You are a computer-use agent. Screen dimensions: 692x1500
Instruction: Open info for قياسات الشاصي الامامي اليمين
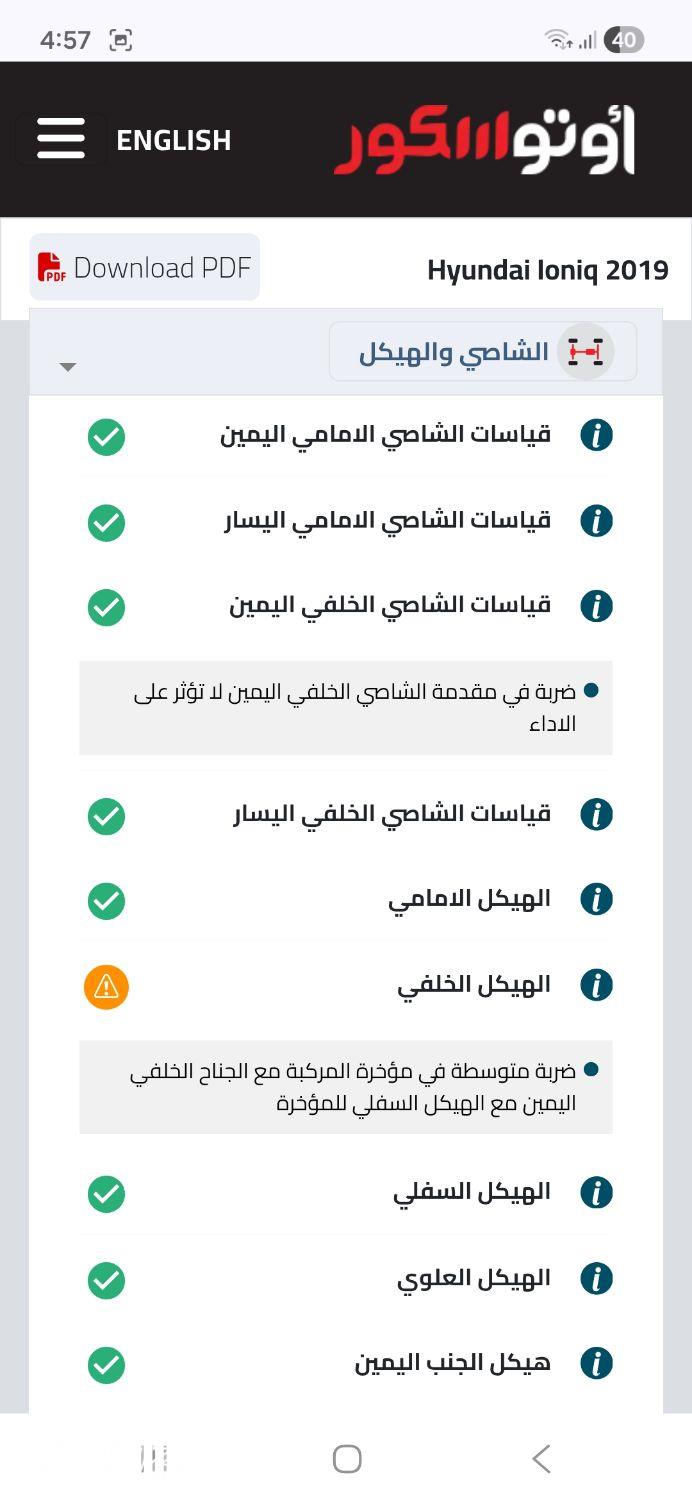pos(596,435)
